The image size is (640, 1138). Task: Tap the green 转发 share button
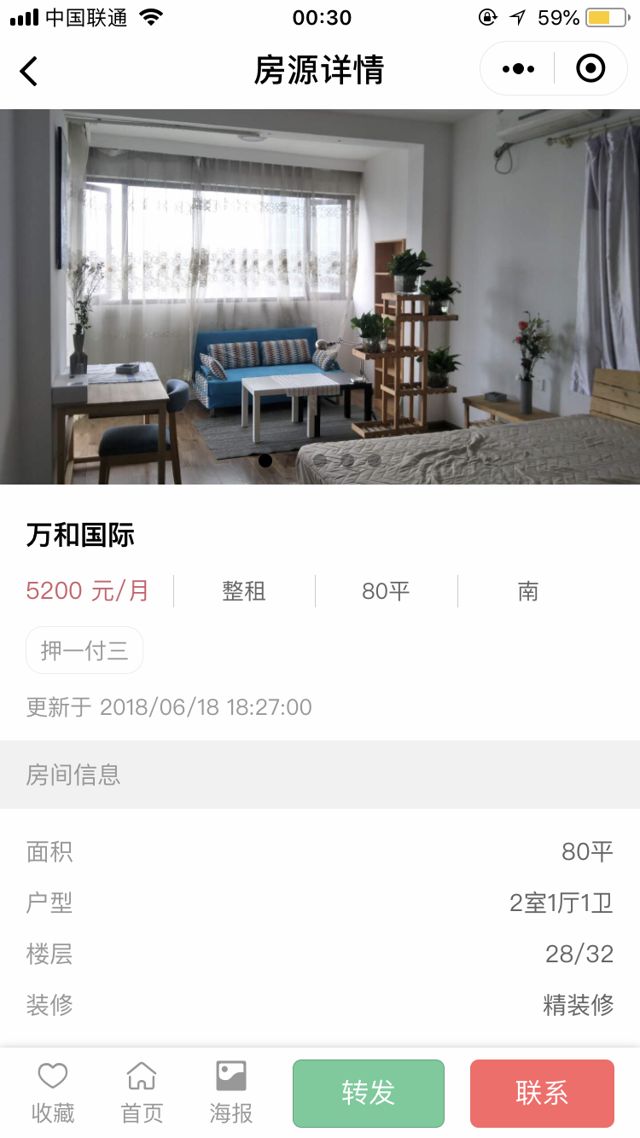[x=368, y=1093]
